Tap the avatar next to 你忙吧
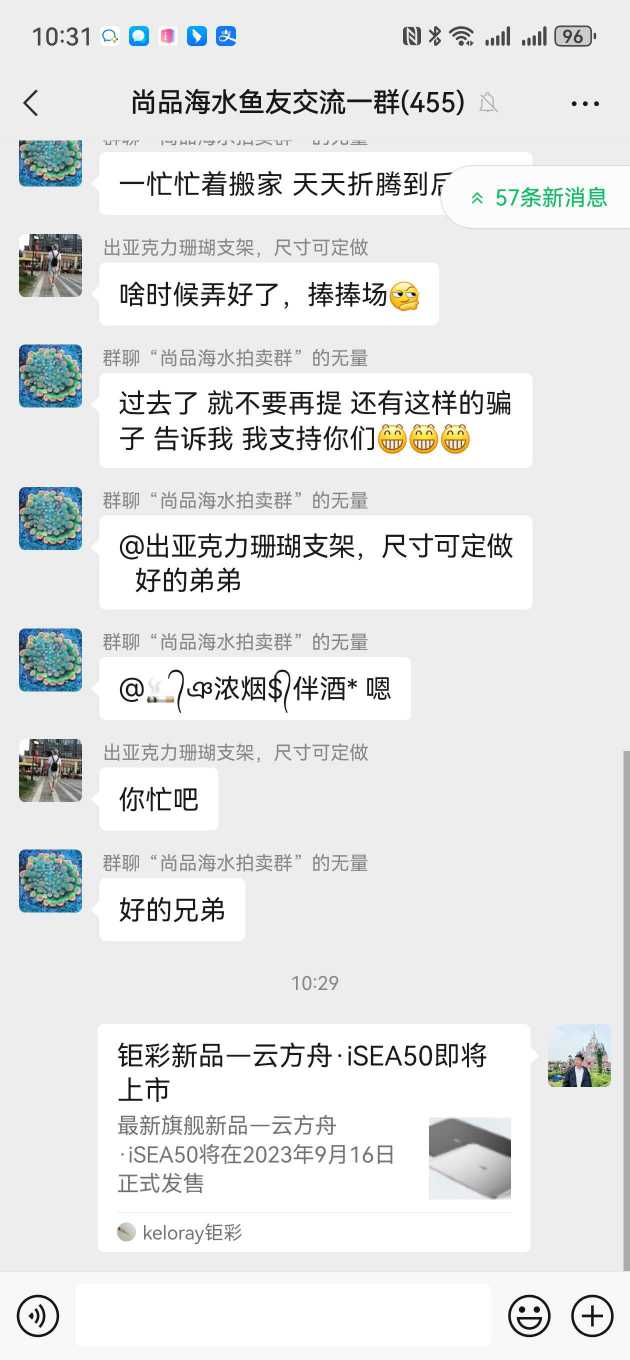630x1360 pixels. point(50,770)
